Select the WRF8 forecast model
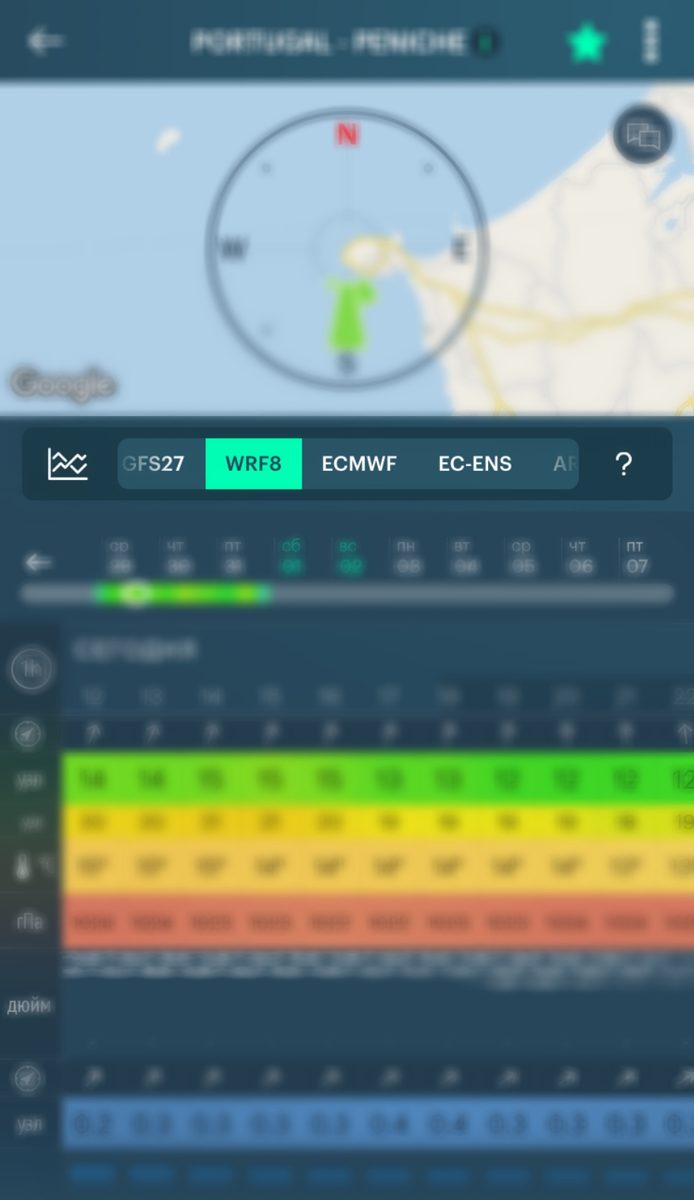Screen dimensions: 694x1200 [x=254, y=464]
